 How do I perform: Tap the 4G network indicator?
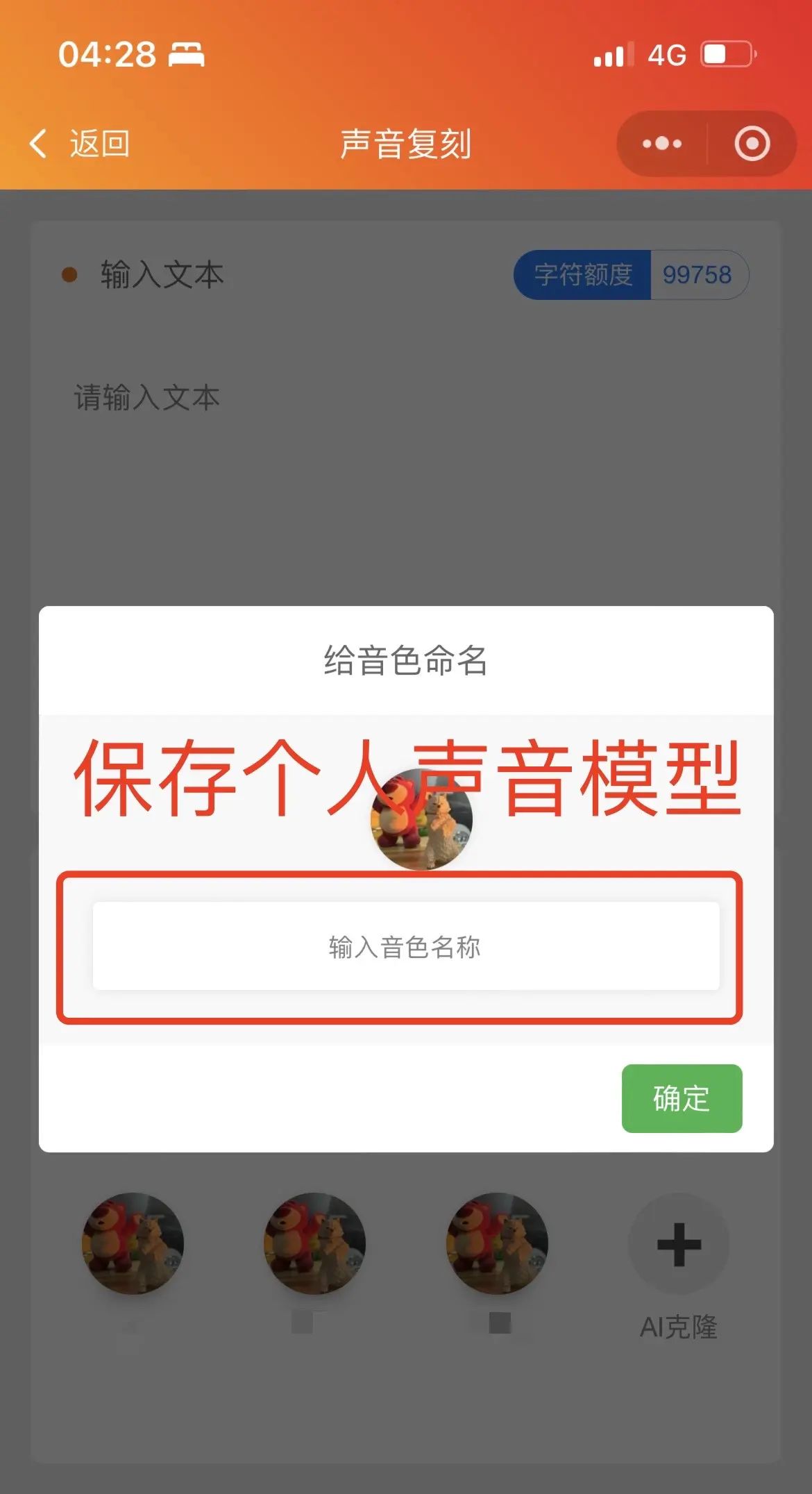tap(667, 53)
